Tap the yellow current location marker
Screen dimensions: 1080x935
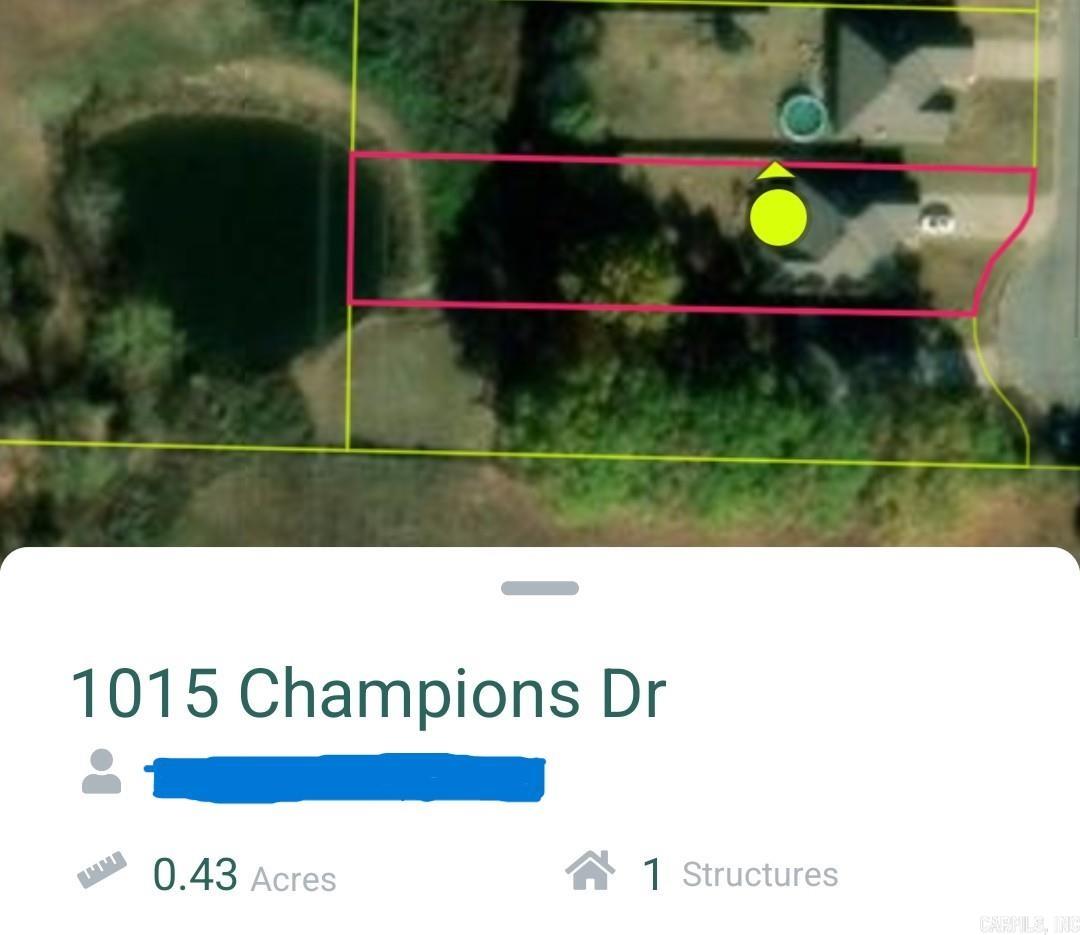(x=778, y=218)
